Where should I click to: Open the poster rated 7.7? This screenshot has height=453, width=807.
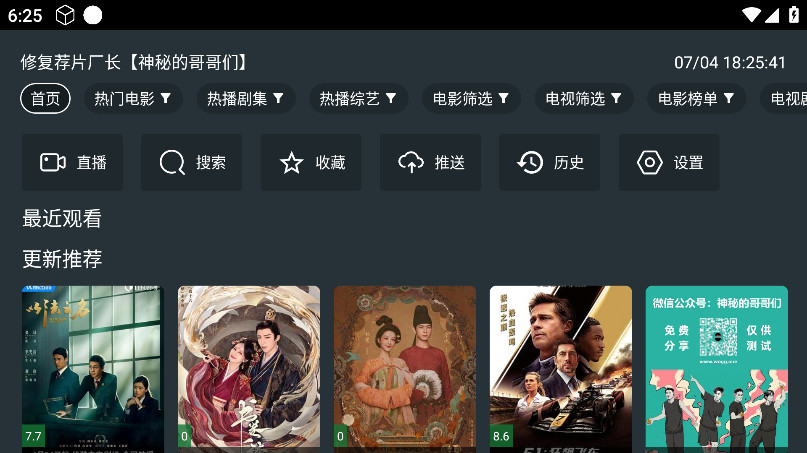[x=93, y=366]
